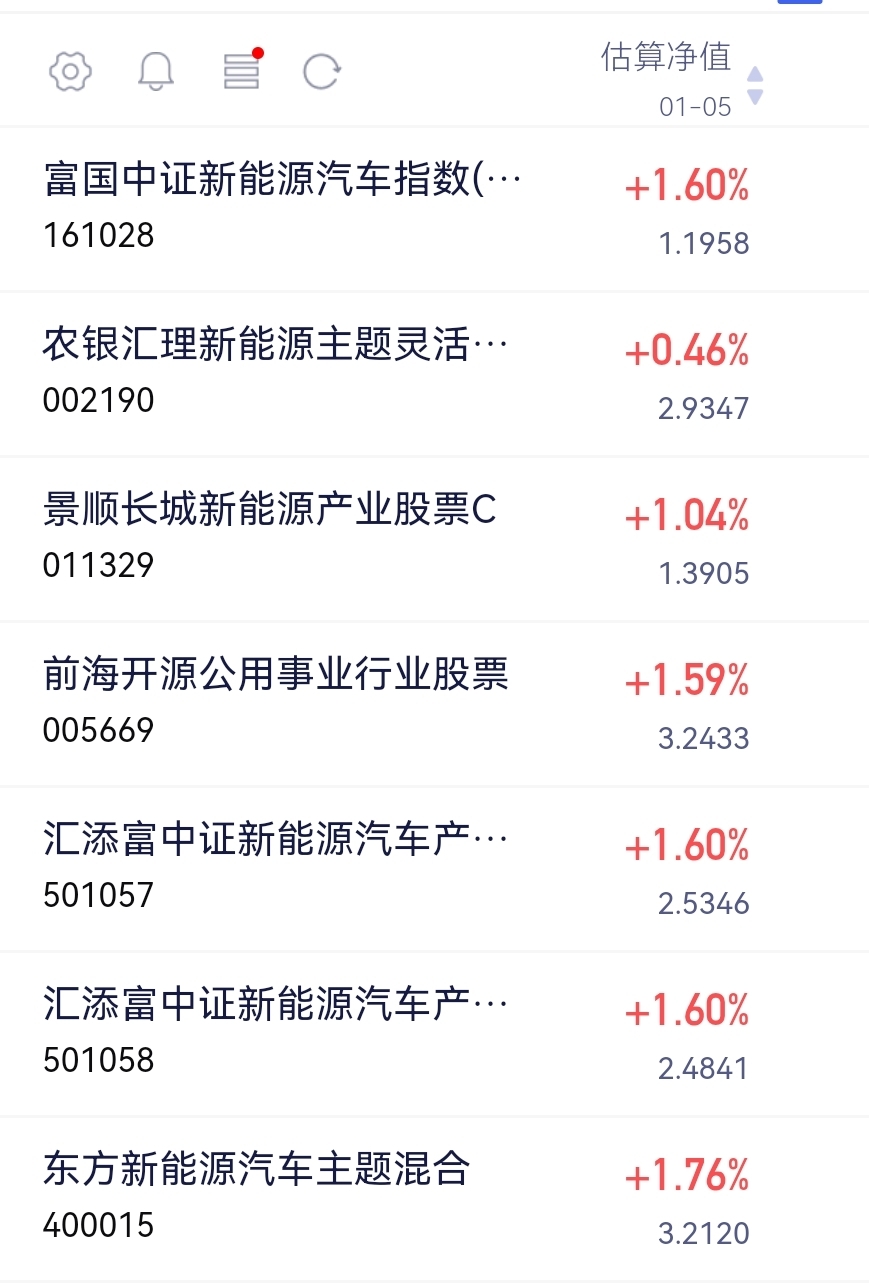This screenshot has width=869, height=1283.
Task: Open the alerts bell icon
Action: click(155, 71)
